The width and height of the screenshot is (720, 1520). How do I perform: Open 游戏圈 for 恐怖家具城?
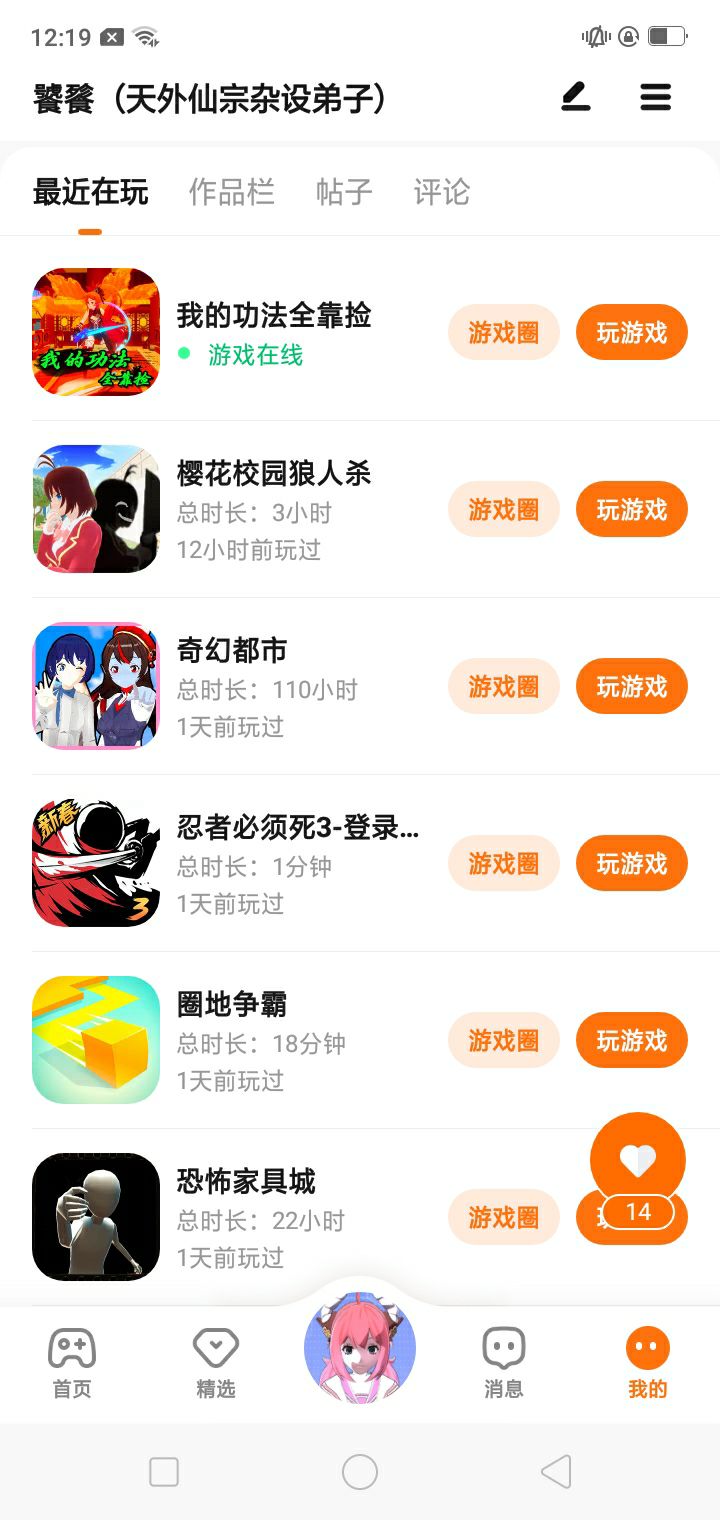pyautogui.click(x=503, y=1217)
